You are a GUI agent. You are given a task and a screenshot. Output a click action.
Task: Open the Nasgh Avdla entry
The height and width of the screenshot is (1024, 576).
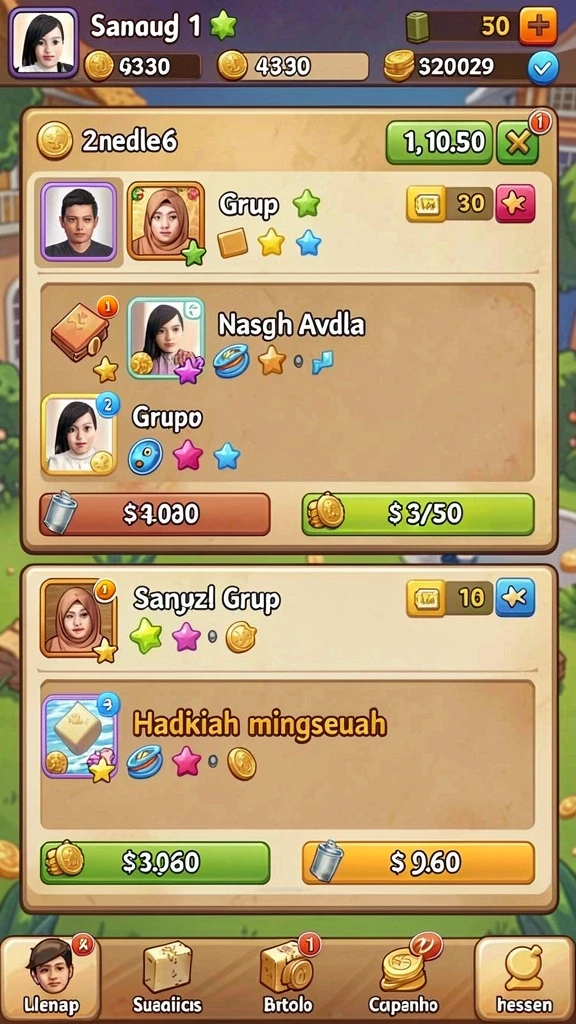(x=291, y=325)
